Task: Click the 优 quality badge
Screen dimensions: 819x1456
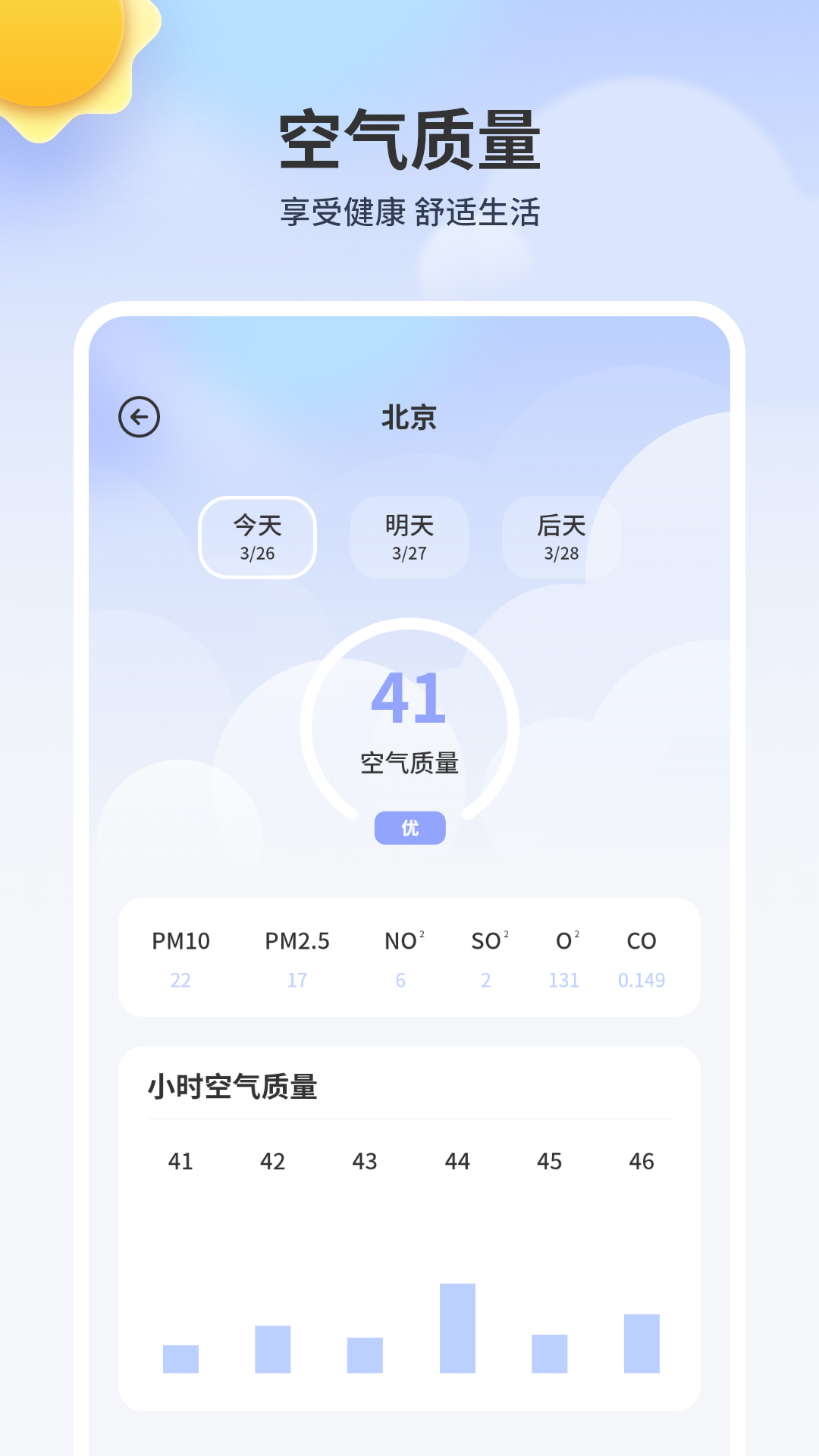Action: click(x=409, y=828)
